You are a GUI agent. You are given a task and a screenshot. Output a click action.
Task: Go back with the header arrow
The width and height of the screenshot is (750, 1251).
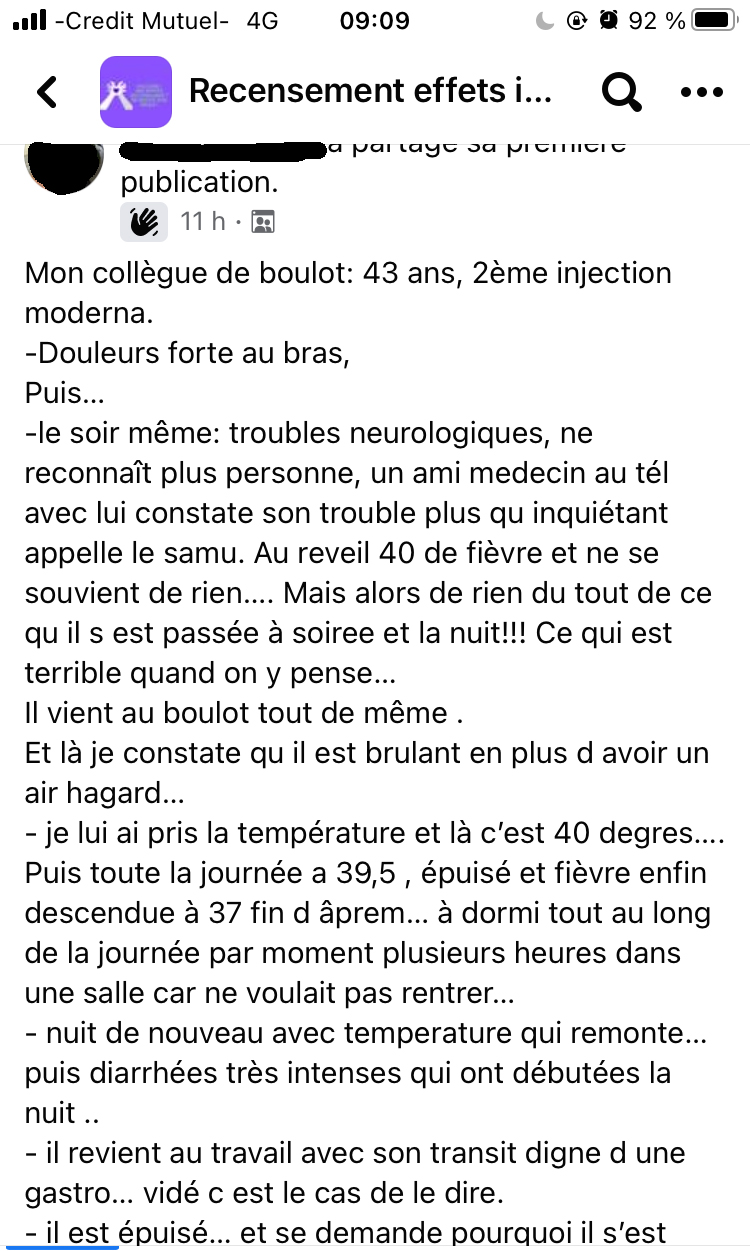[x=47, y=92]
